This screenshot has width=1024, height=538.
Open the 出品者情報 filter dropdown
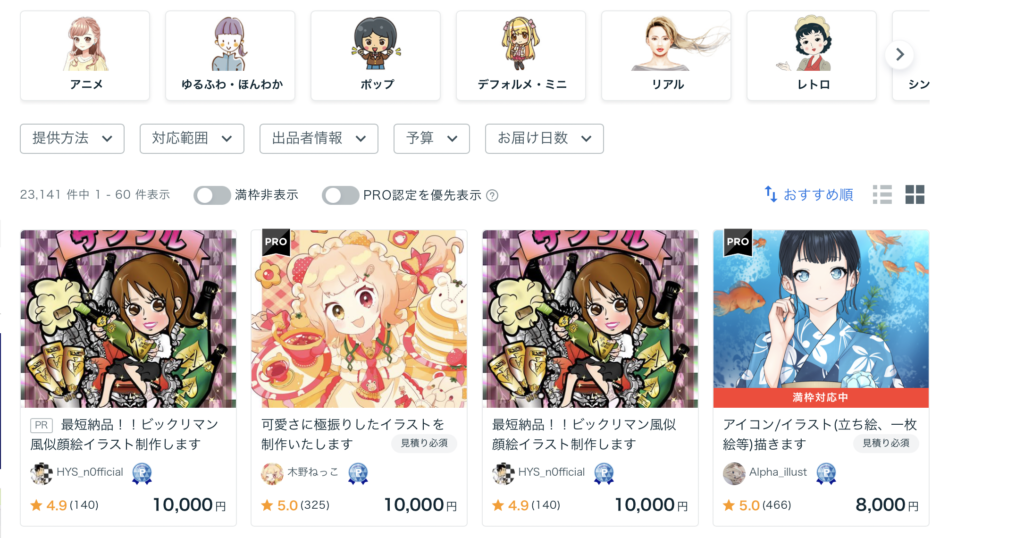pyautogui.click(x=318, y=139)
